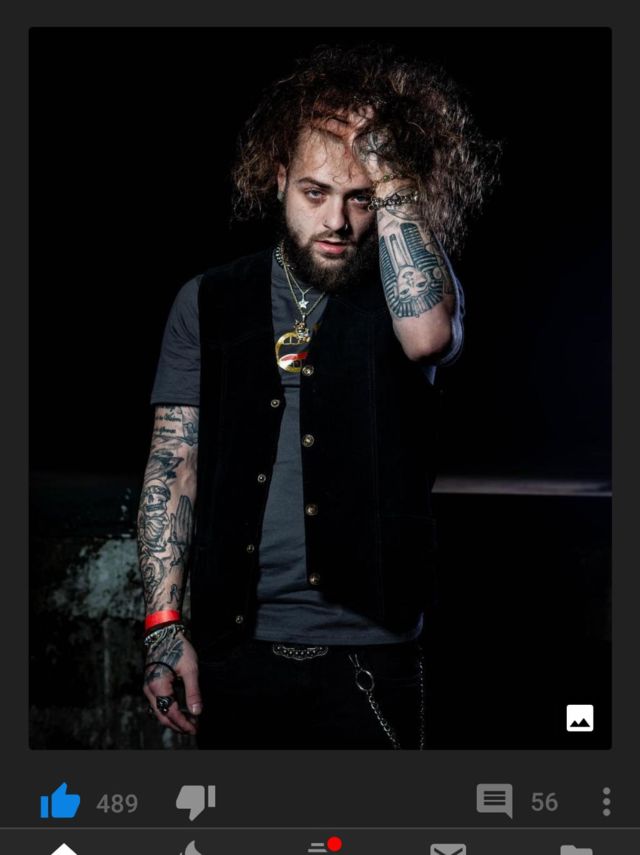This screenshot has height=855, width=640.
Task: Switch to the Home tab
Action: 64,848
